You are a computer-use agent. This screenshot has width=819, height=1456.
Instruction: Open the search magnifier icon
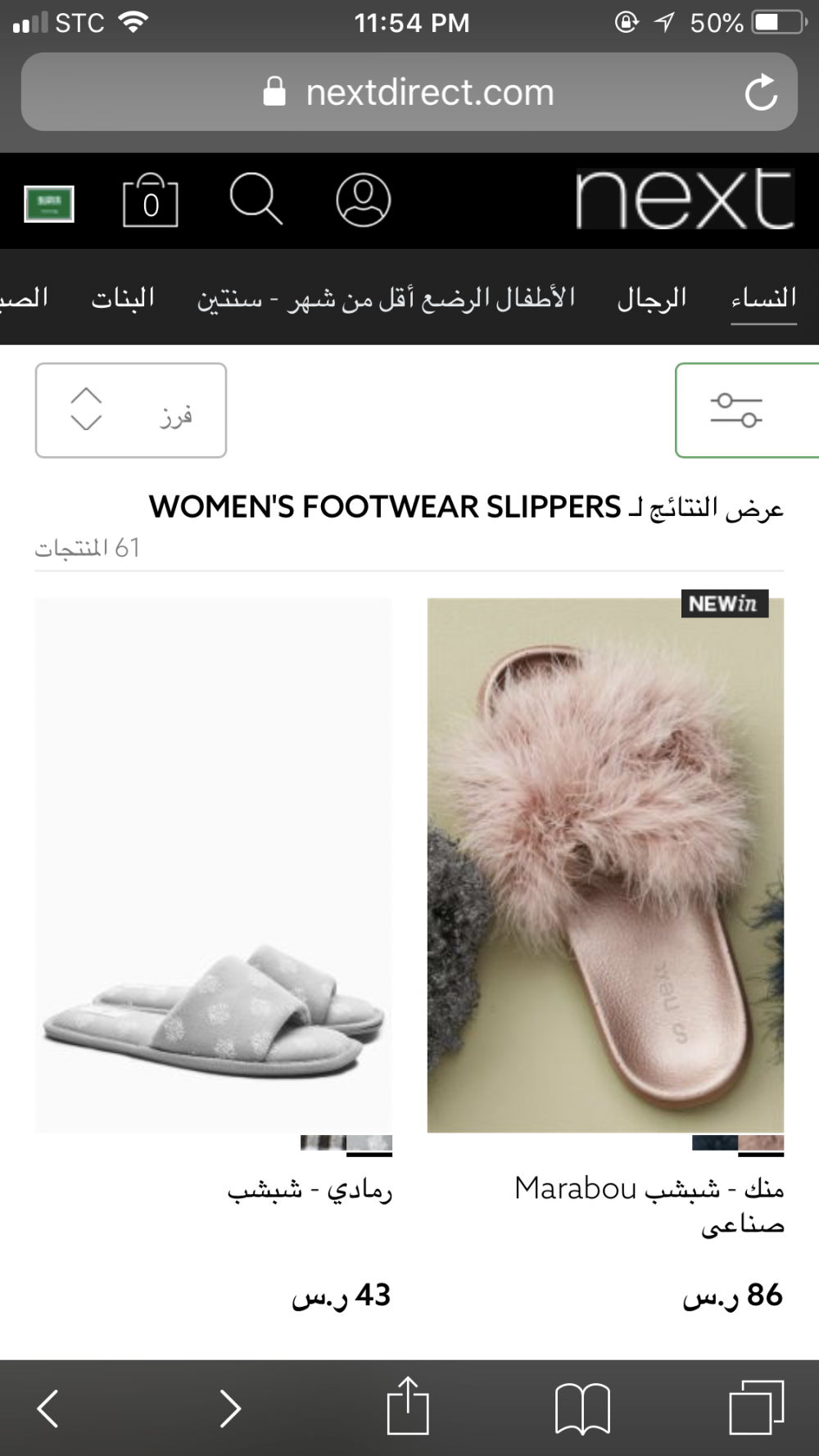[256, 199]
